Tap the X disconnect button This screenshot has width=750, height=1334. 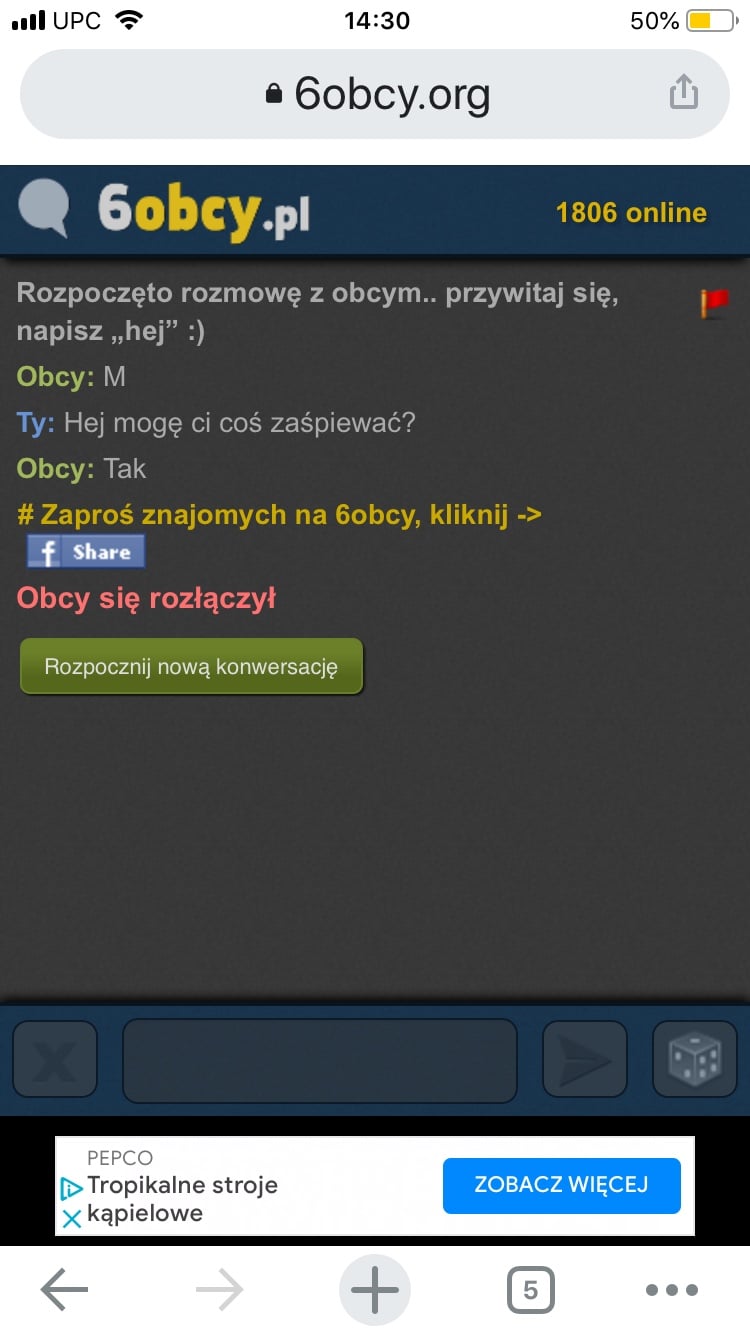click(55, 1059)
